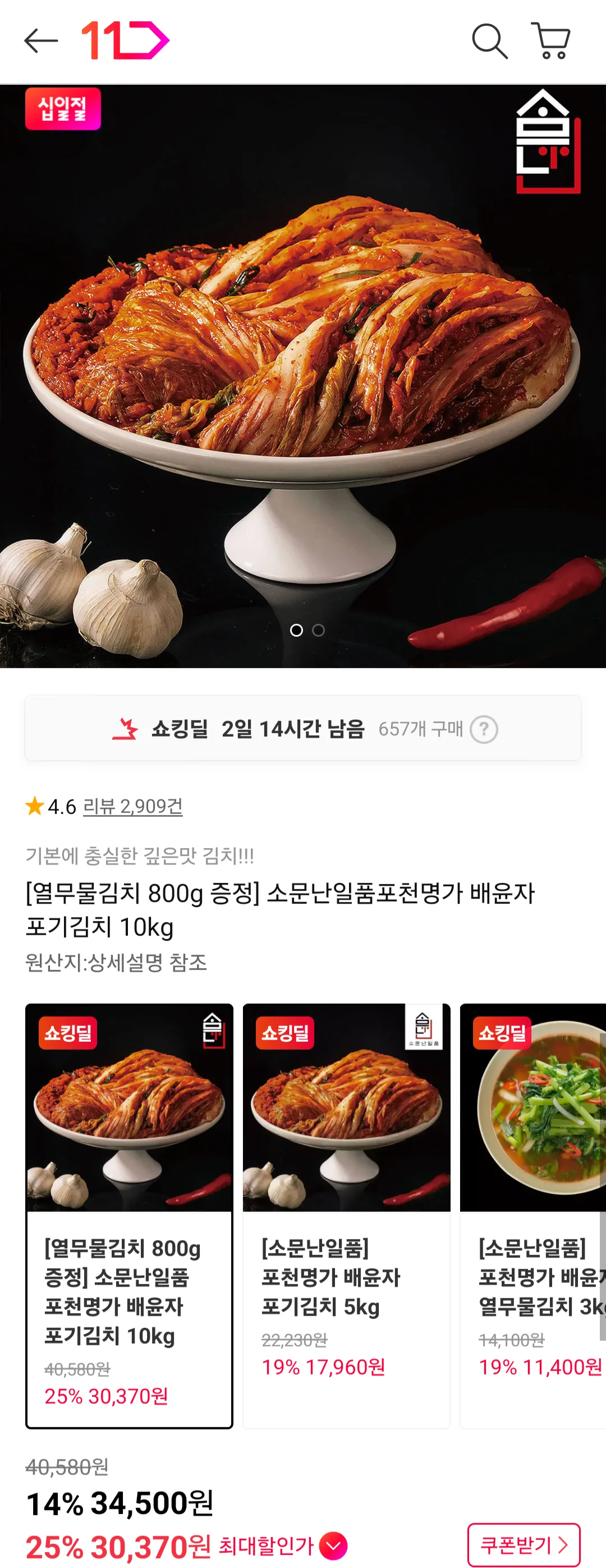Open product search
The height and width of the screenshot is (1568, 606).
pos(489,42)
